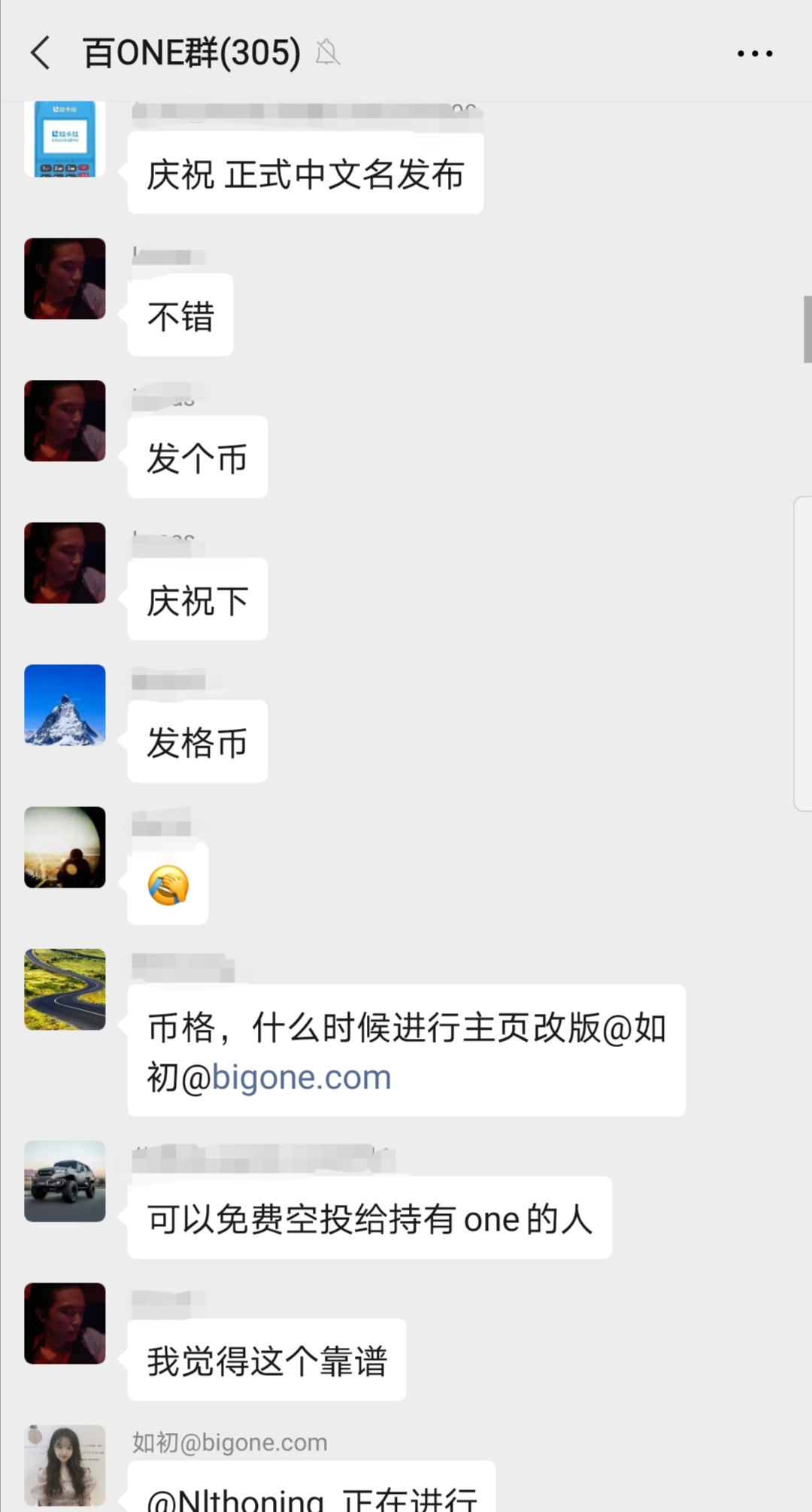Tap the jeep avatar beside the 空投 message
This screenshot has height=1512, width=812.
tap(65, 1181)
